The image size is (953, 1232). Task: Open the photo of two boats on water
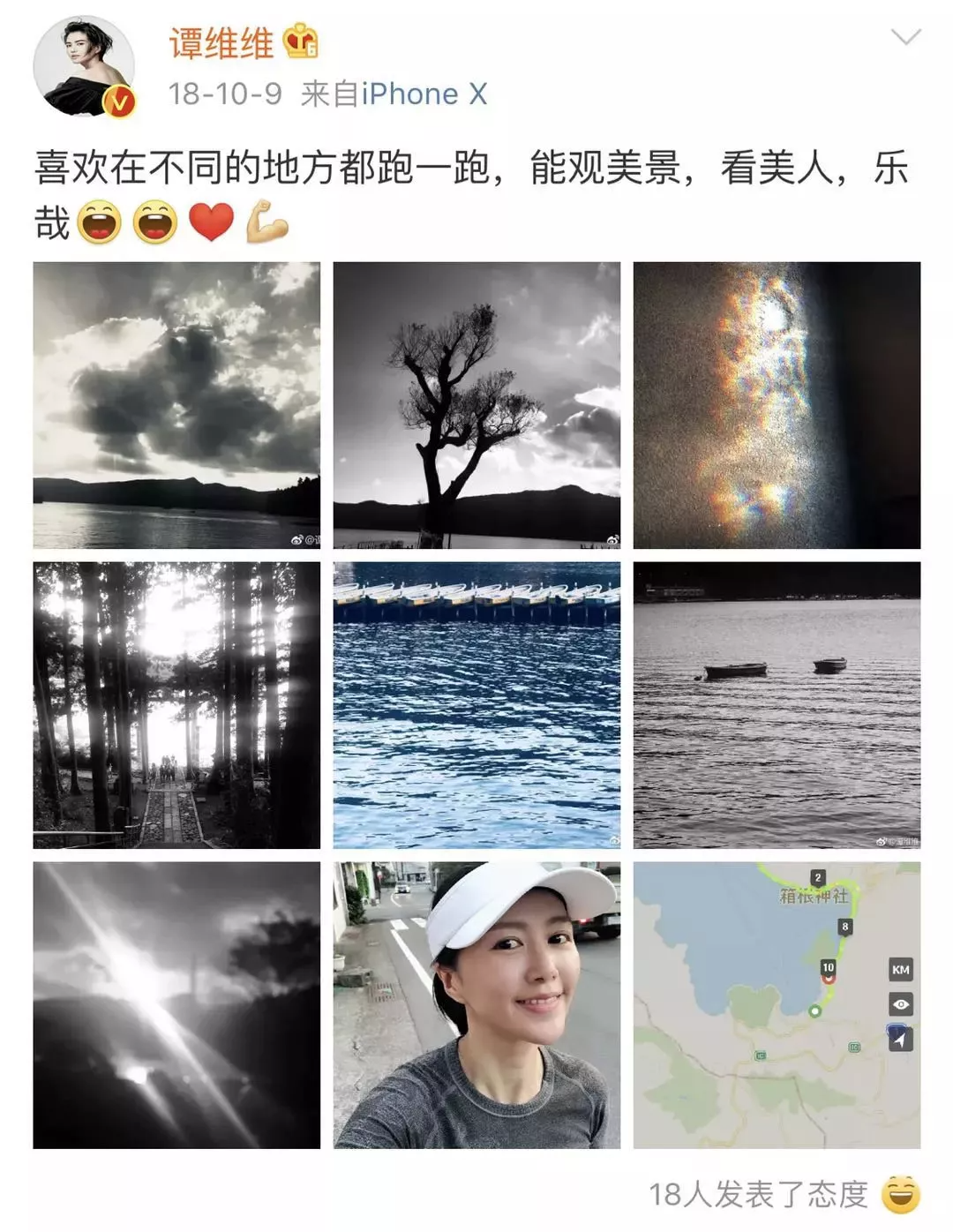coord(777,702)
